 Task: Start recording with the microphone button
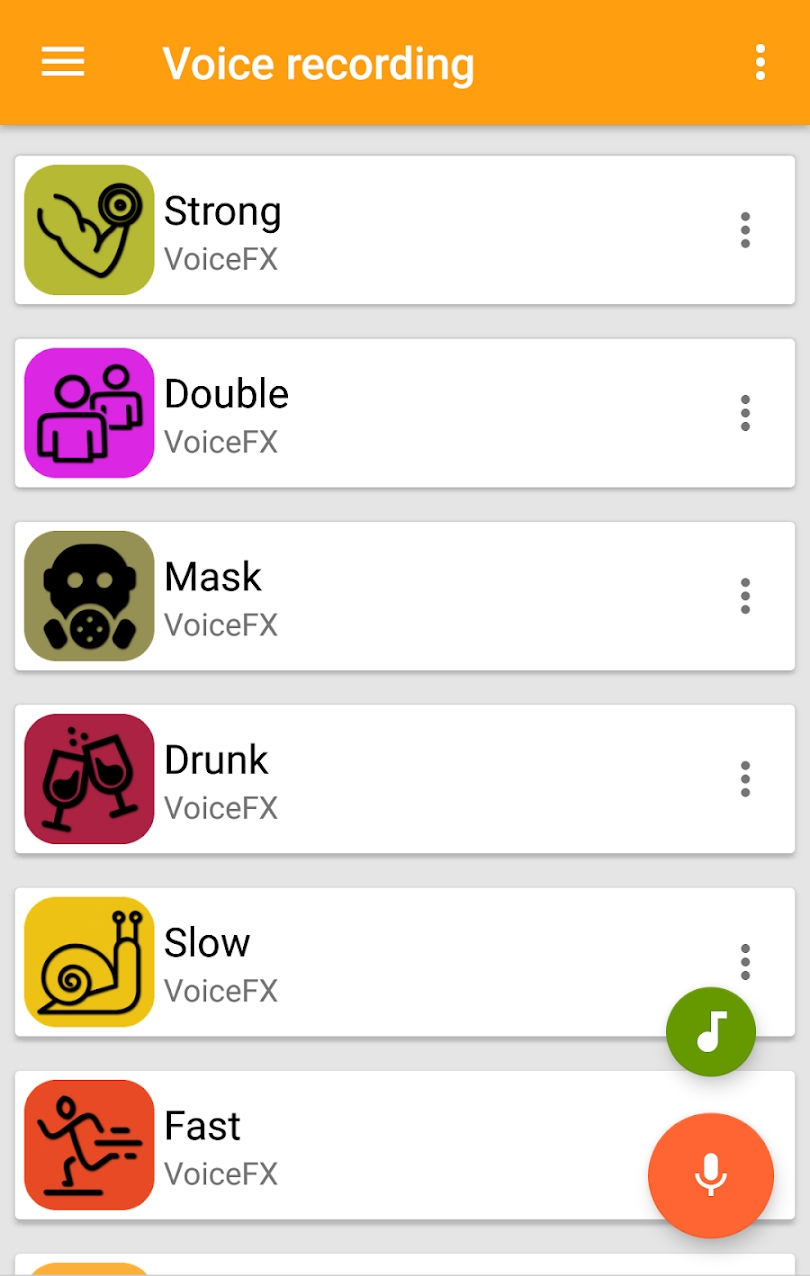(711, 1175)
